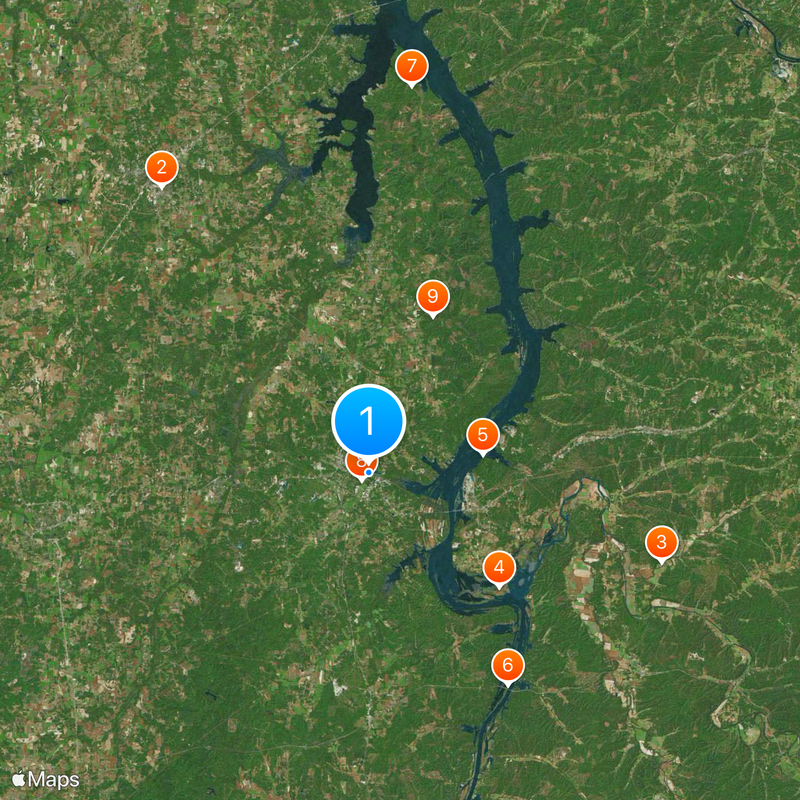800x800 pixels.
Task: Tap map pin number 2
Action: 160,167
